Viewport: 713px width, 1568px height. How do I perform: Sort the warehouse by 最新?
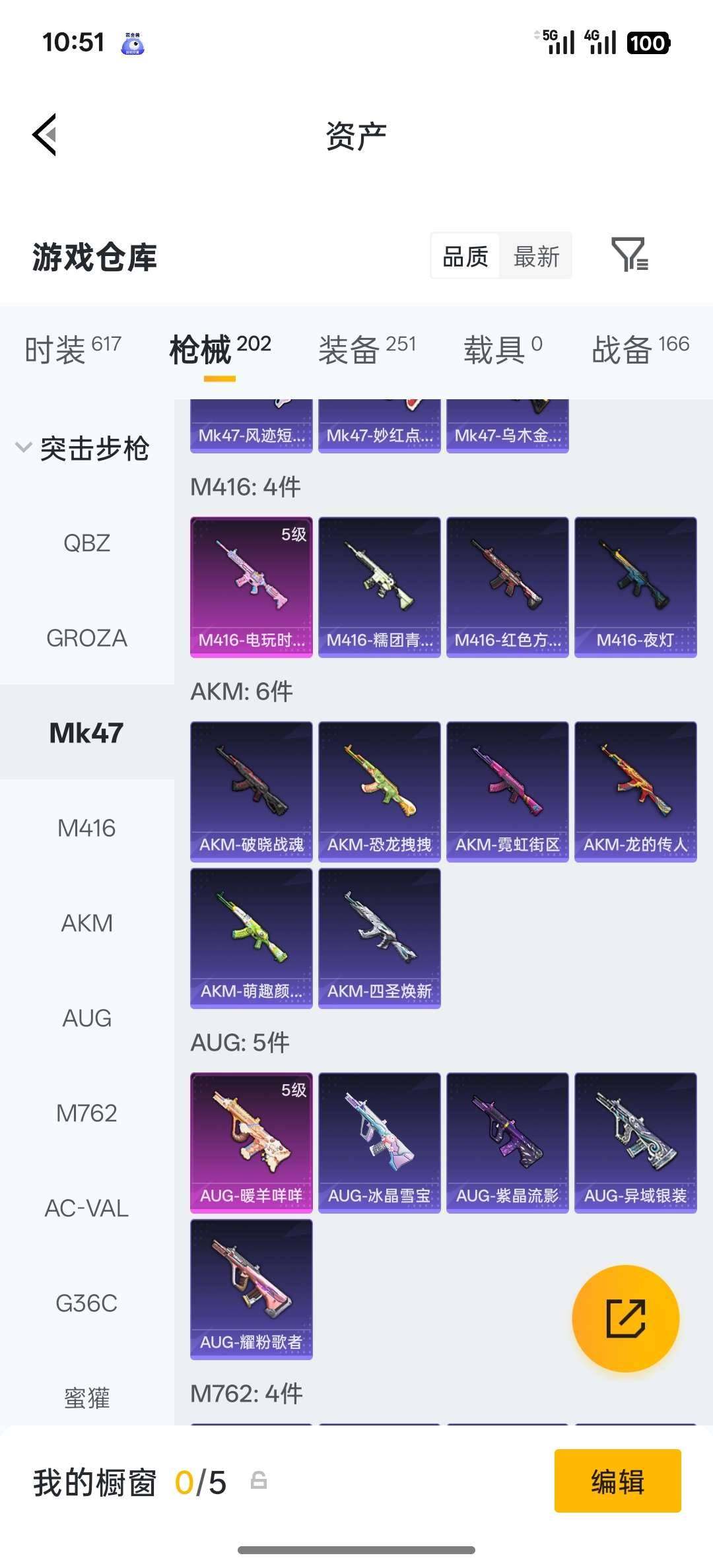click(x=536, y=256)
